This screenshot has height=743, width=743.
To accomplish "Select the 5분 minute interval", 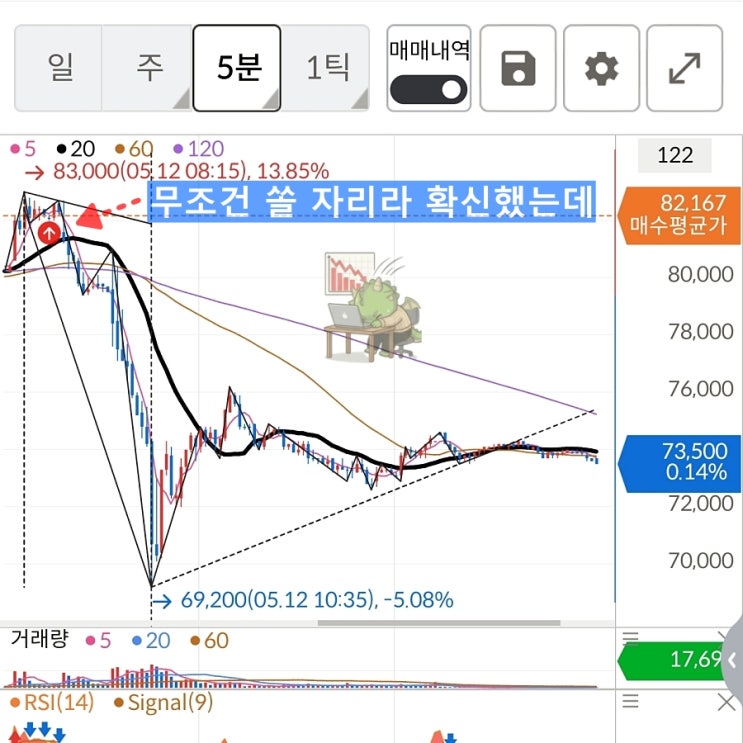I will pos(237,68).
